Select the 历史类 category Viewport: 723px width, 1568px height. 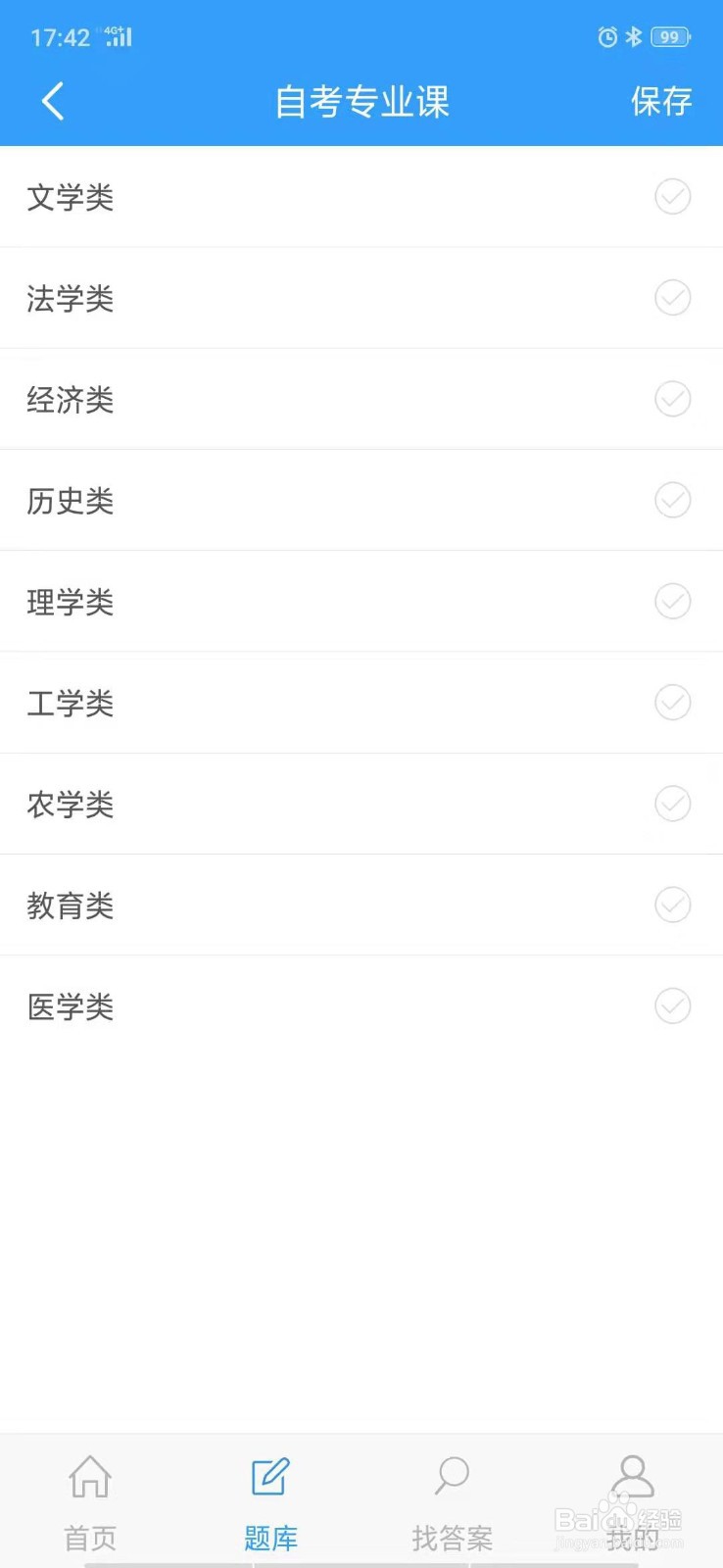pyautogui.click(x=361, y=500)
